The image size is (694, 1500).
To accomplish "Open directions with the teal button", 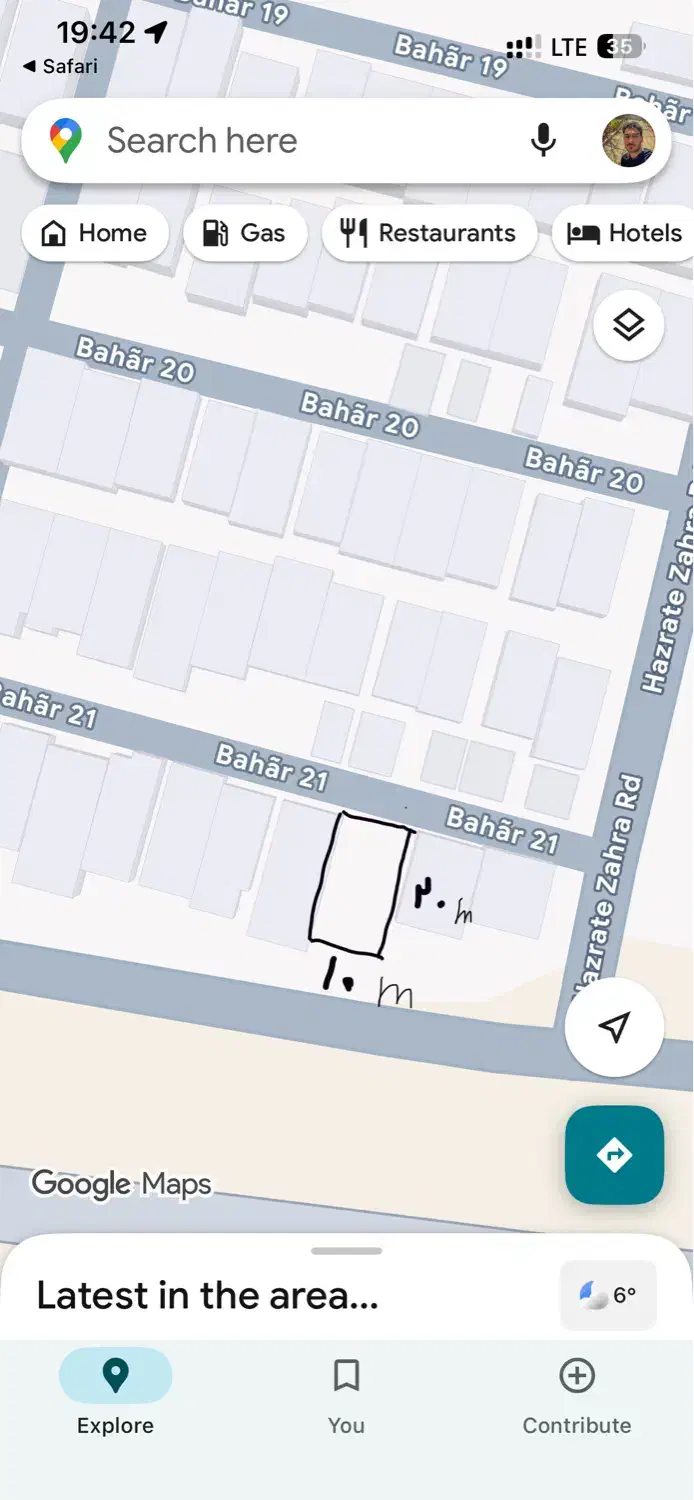I will 614,1155.
